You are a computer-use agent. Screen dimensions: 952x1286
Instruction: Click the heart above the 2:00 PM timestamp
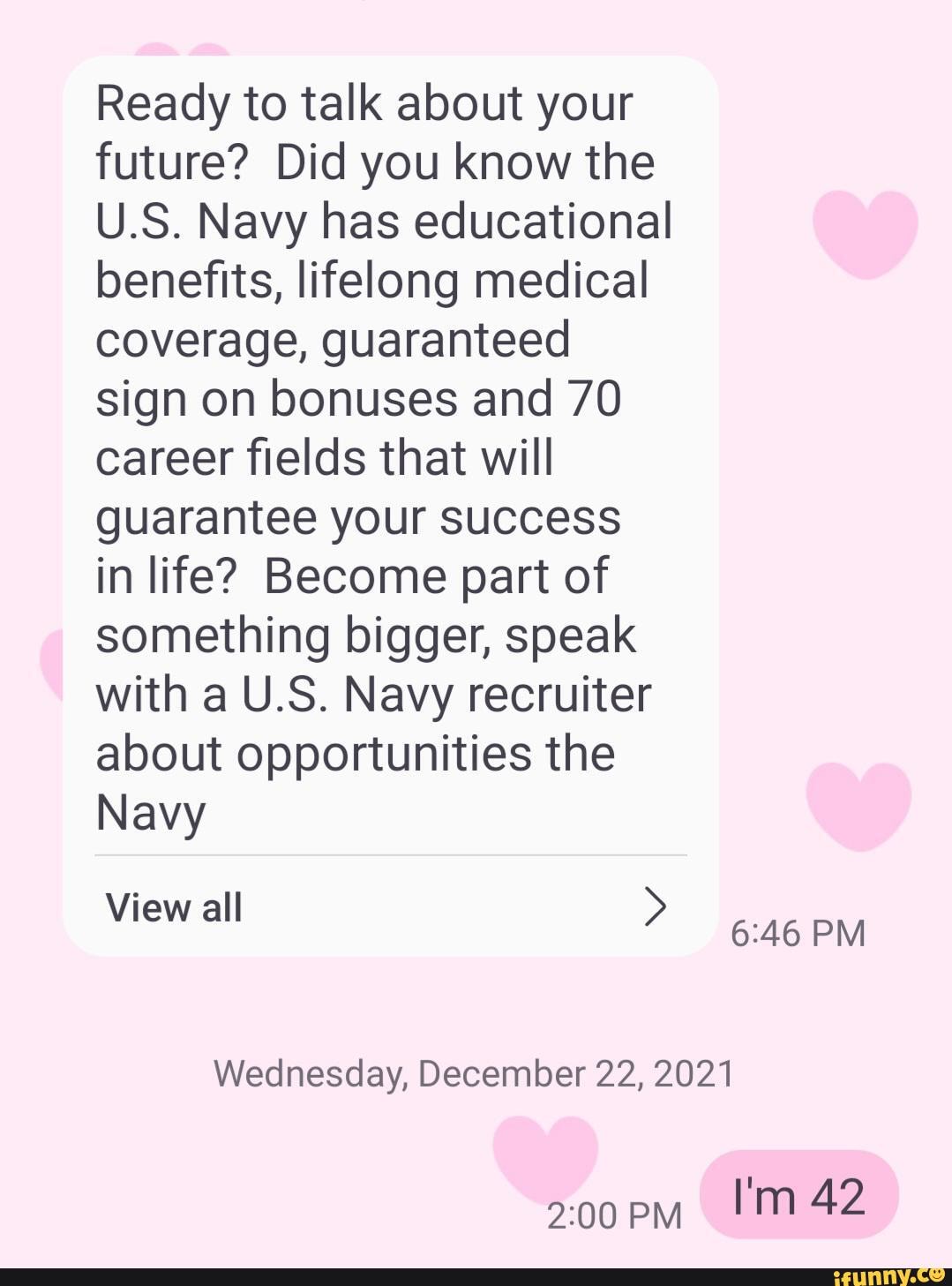click(x=547, y=1156)
